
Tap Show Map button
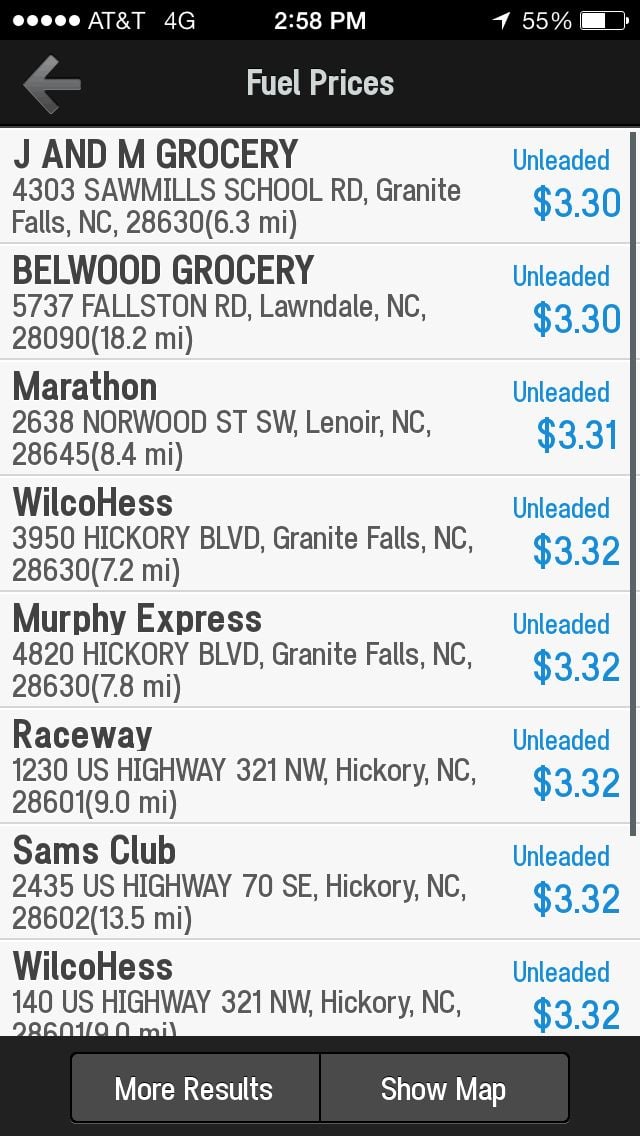coord(444,1088)
